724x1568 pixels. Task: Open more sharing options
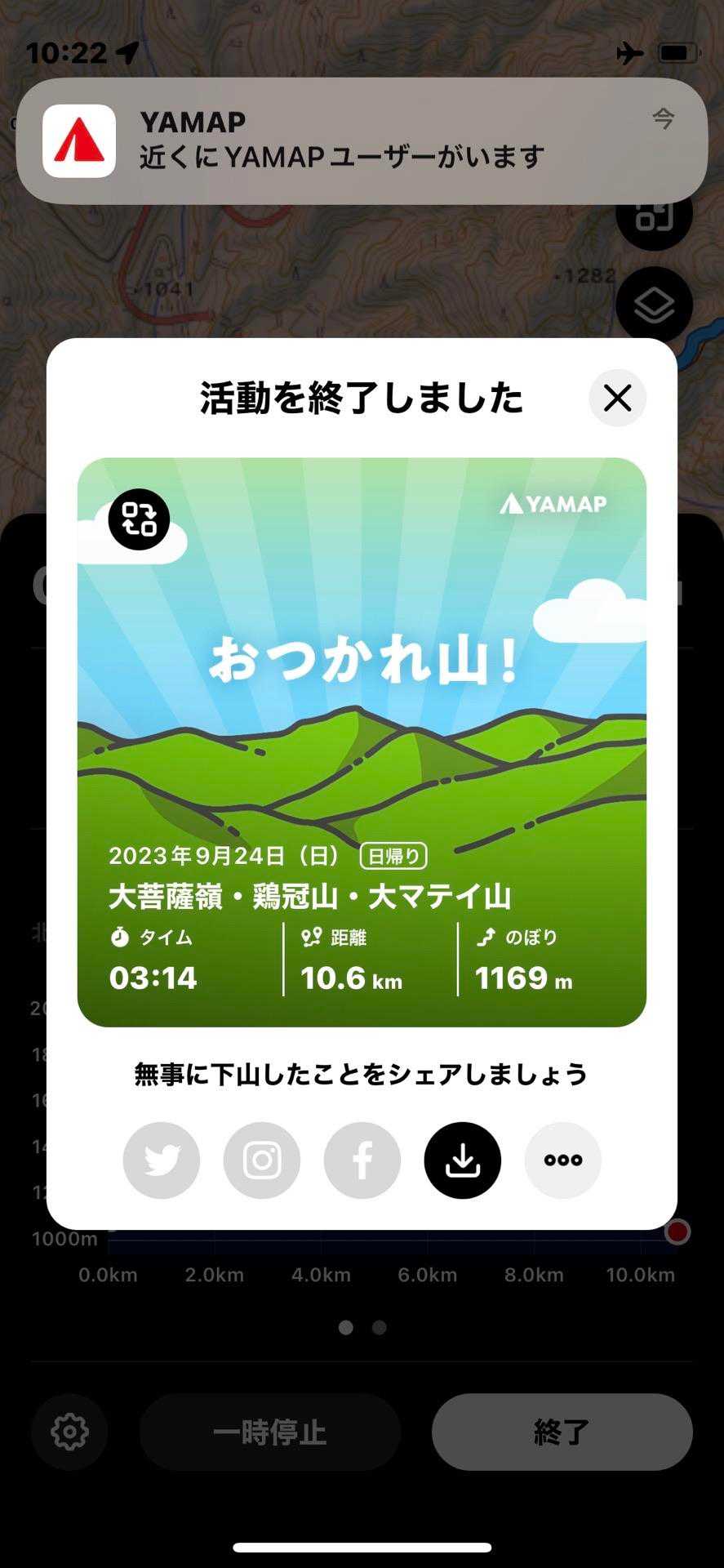pyautogui.click(x=563, y=1160)
